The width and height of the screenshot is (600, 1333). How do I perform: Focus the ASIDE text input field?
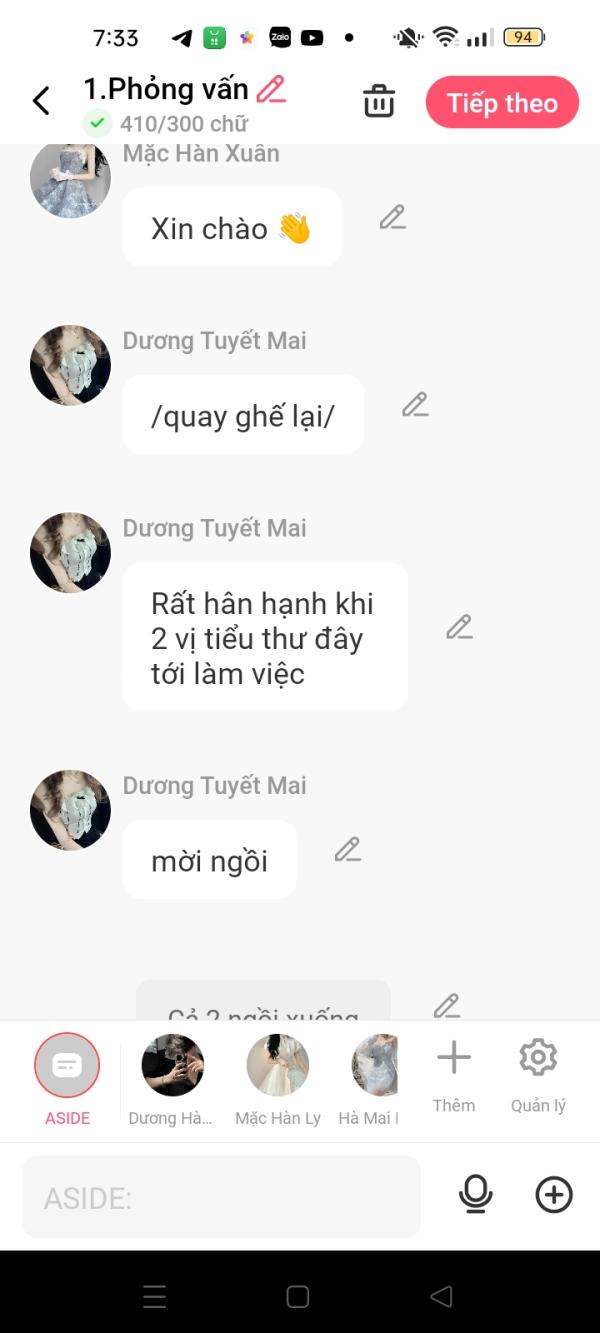(x=221, y=1197)
